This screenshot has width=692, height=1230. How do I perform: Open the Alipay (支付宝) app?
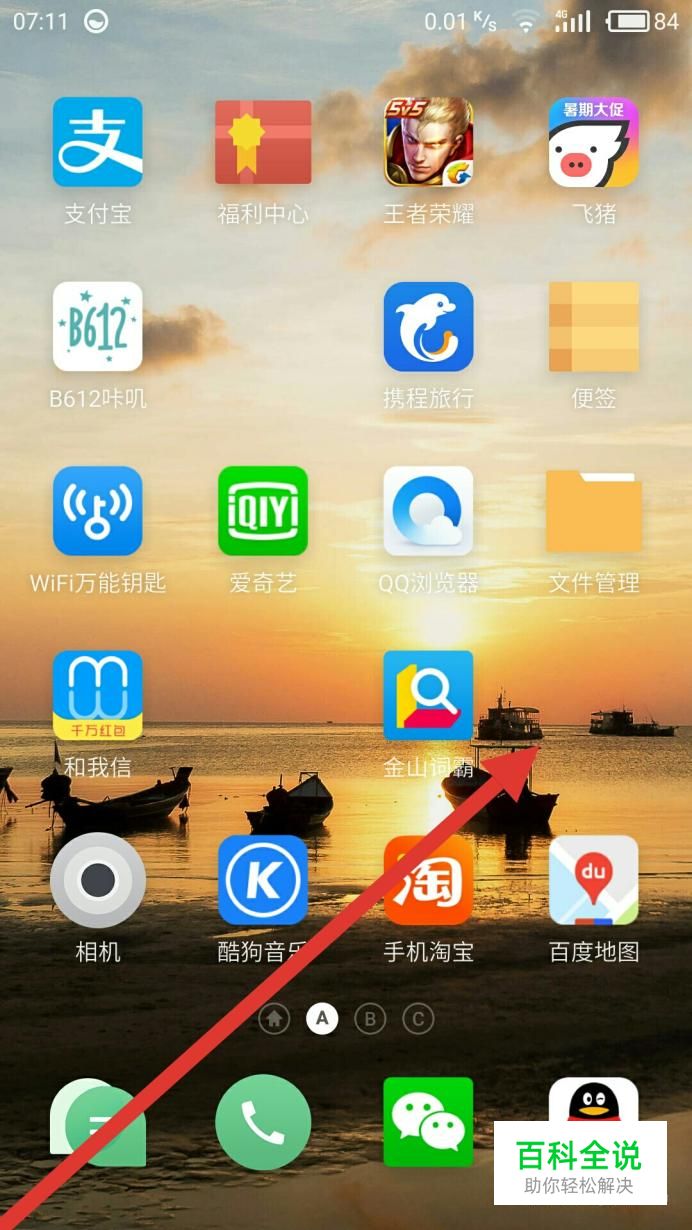pyautogui.click(x=98, y=142)
